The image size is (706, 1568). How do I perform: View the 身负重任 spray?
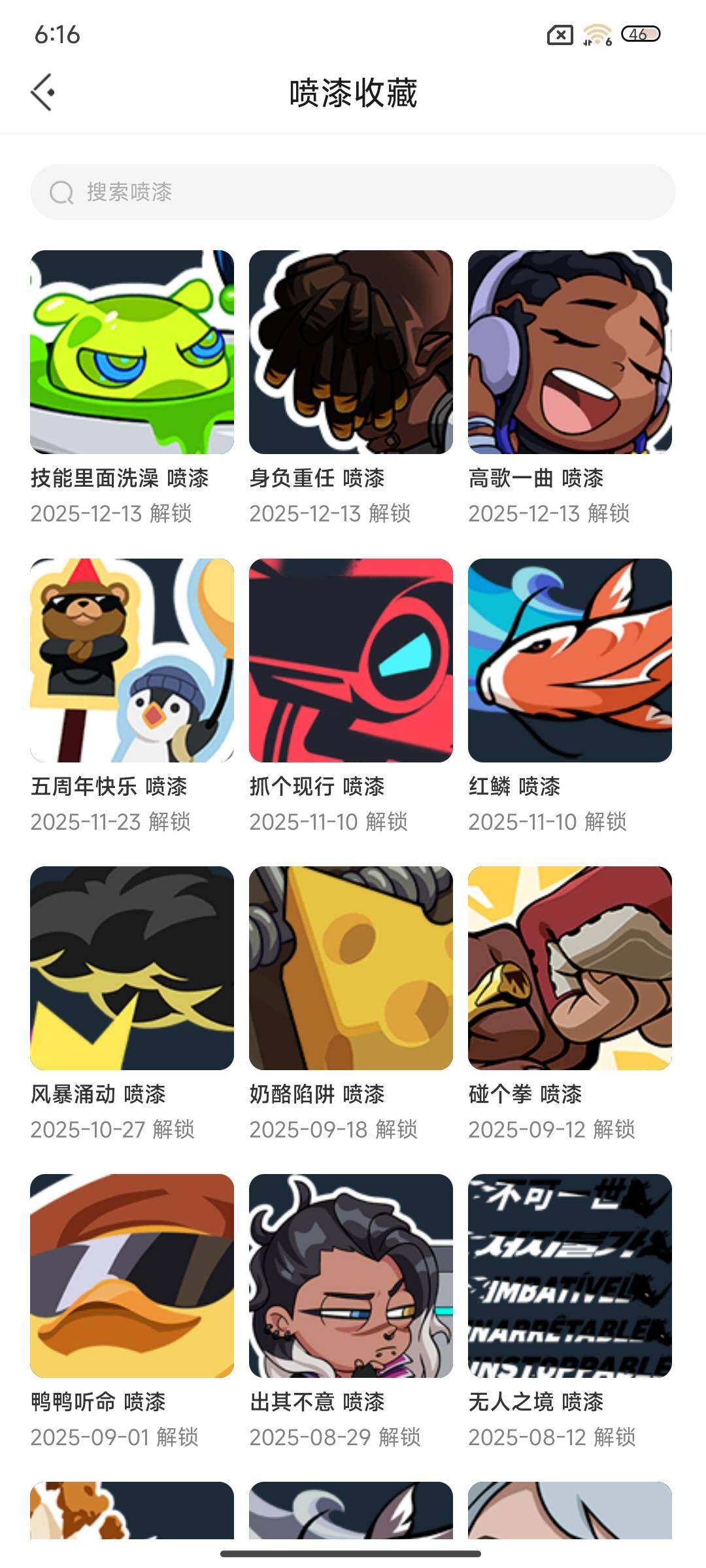coord(351,352)
